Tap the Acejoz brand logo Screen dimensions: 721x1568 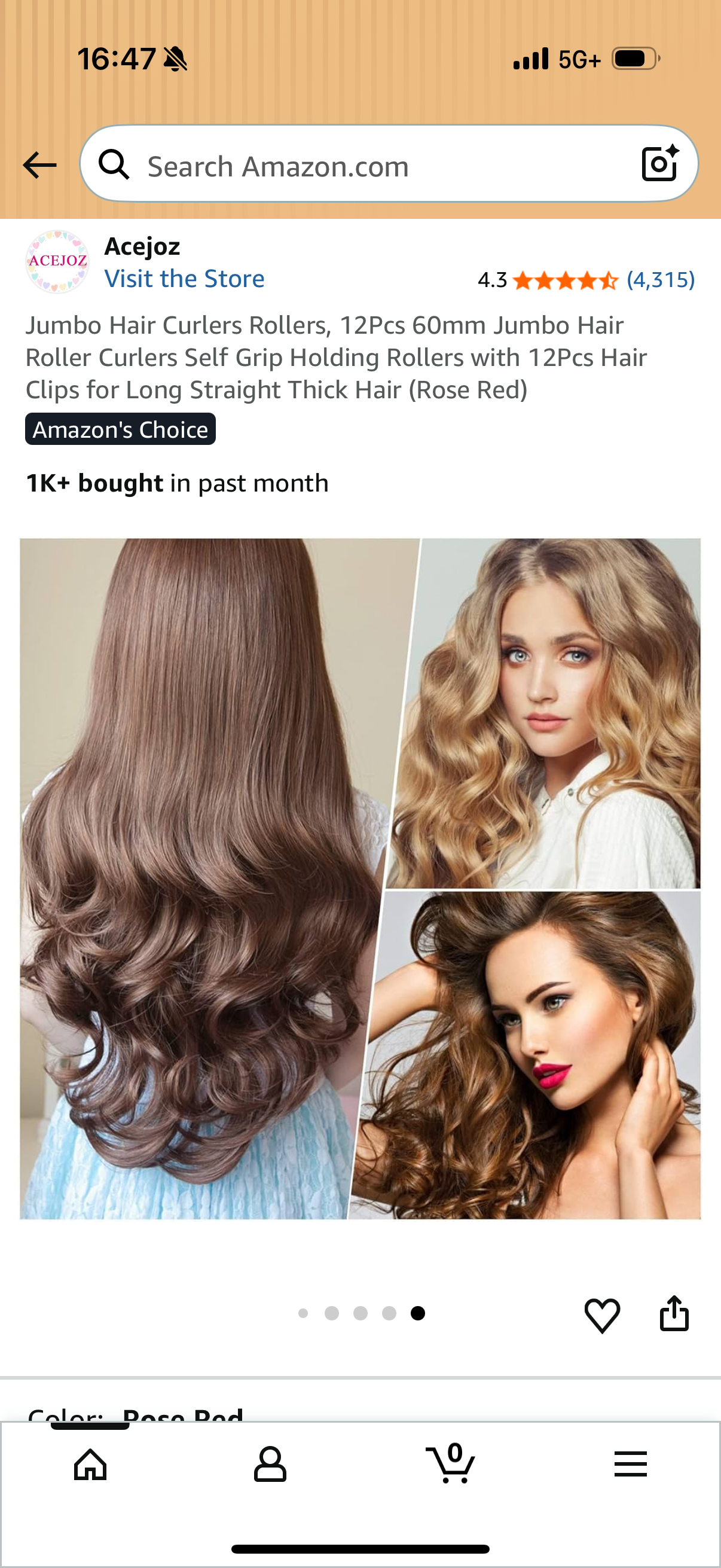point(58,262)
